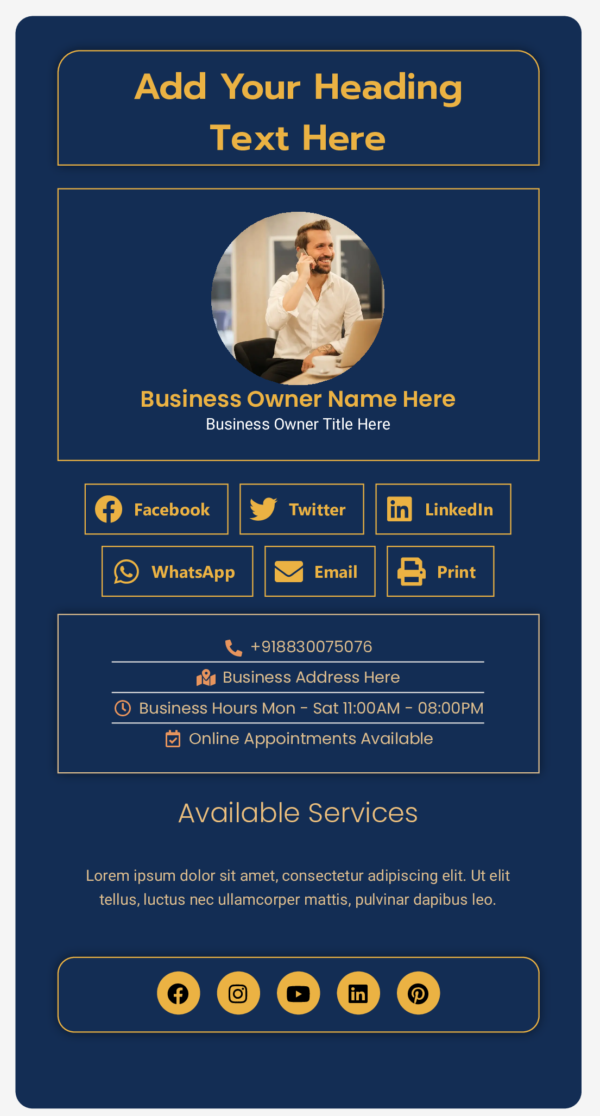The width and height of the screenshot is (600, 1116).
Task: Open the round LinkedIn social icon
Action: click(x=358, y=993)
